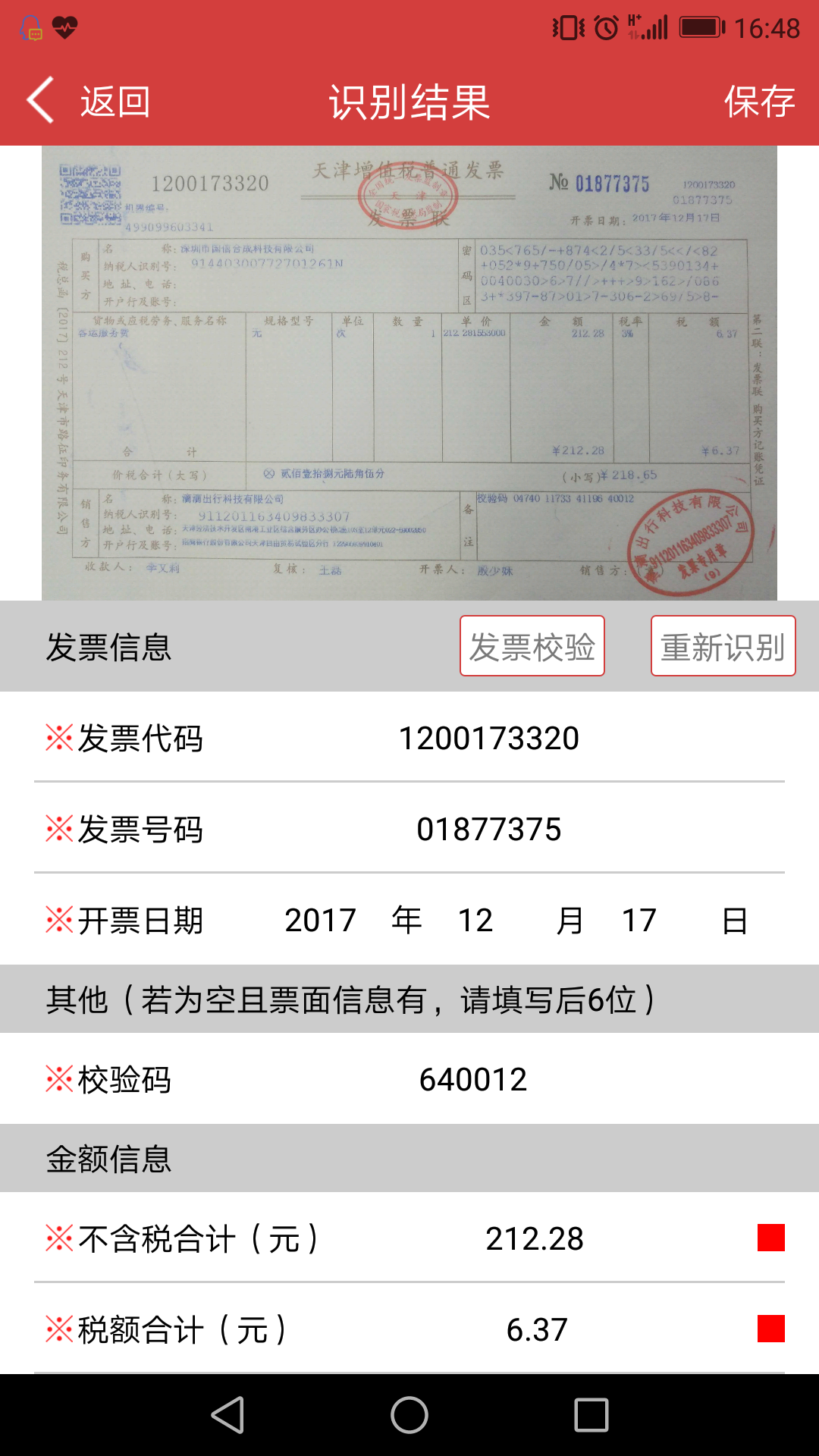Viewport: 819px width, 1456px height.
Task: Edit the year value 2017
Action: [x=320, y=920]
